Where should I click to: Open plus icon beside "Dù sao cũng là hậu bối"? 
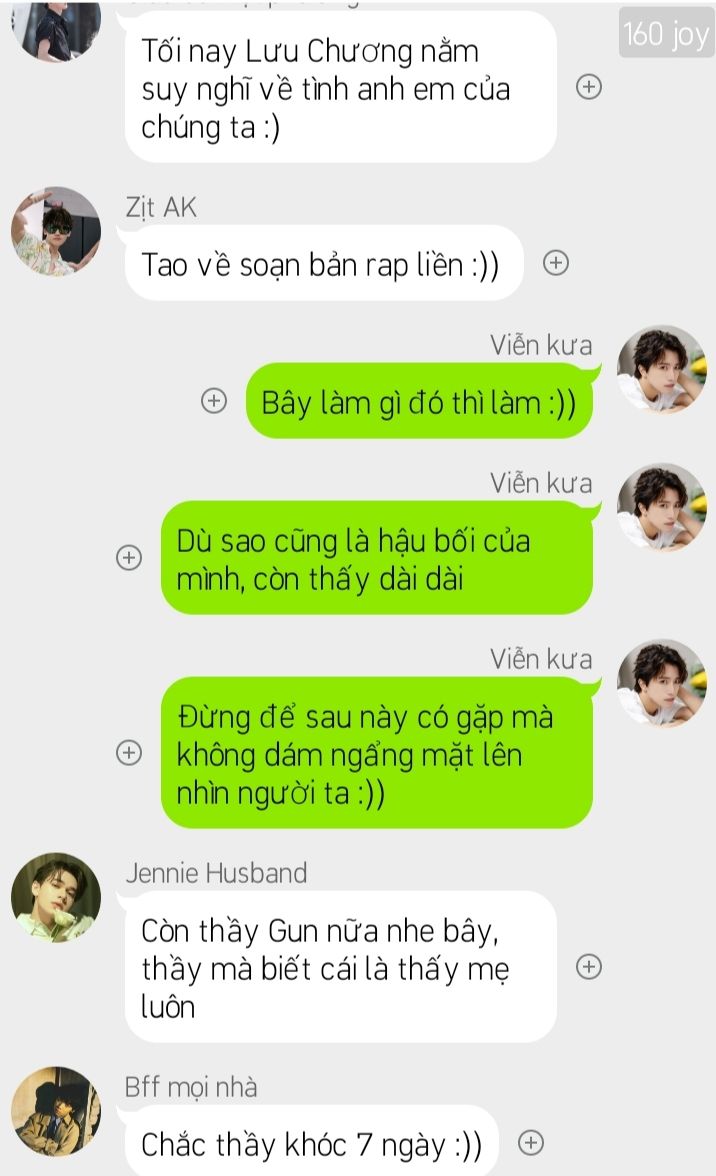pos(129,558)
